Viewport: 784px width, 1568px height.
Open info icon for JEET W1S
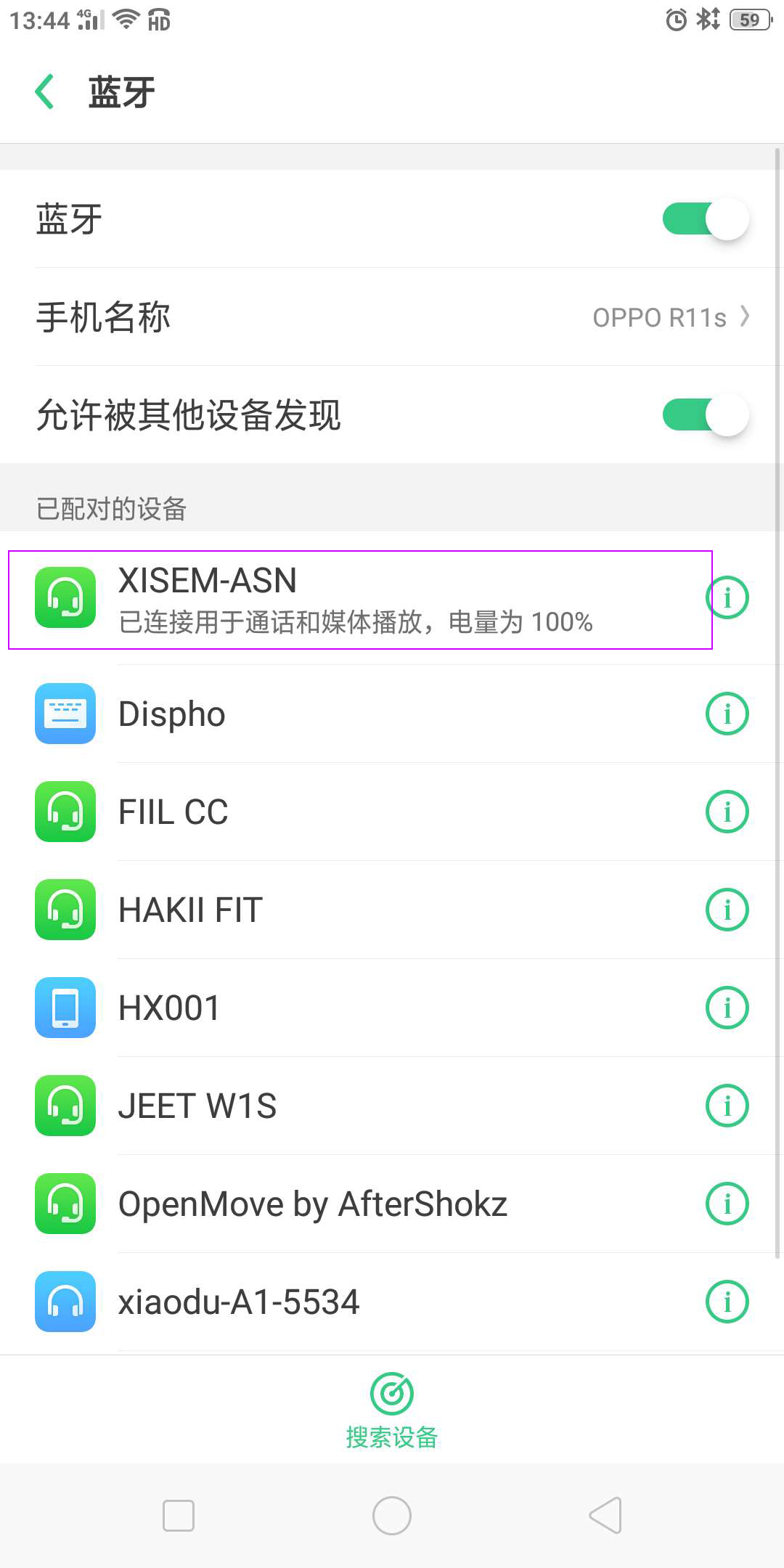[727, 1106]
